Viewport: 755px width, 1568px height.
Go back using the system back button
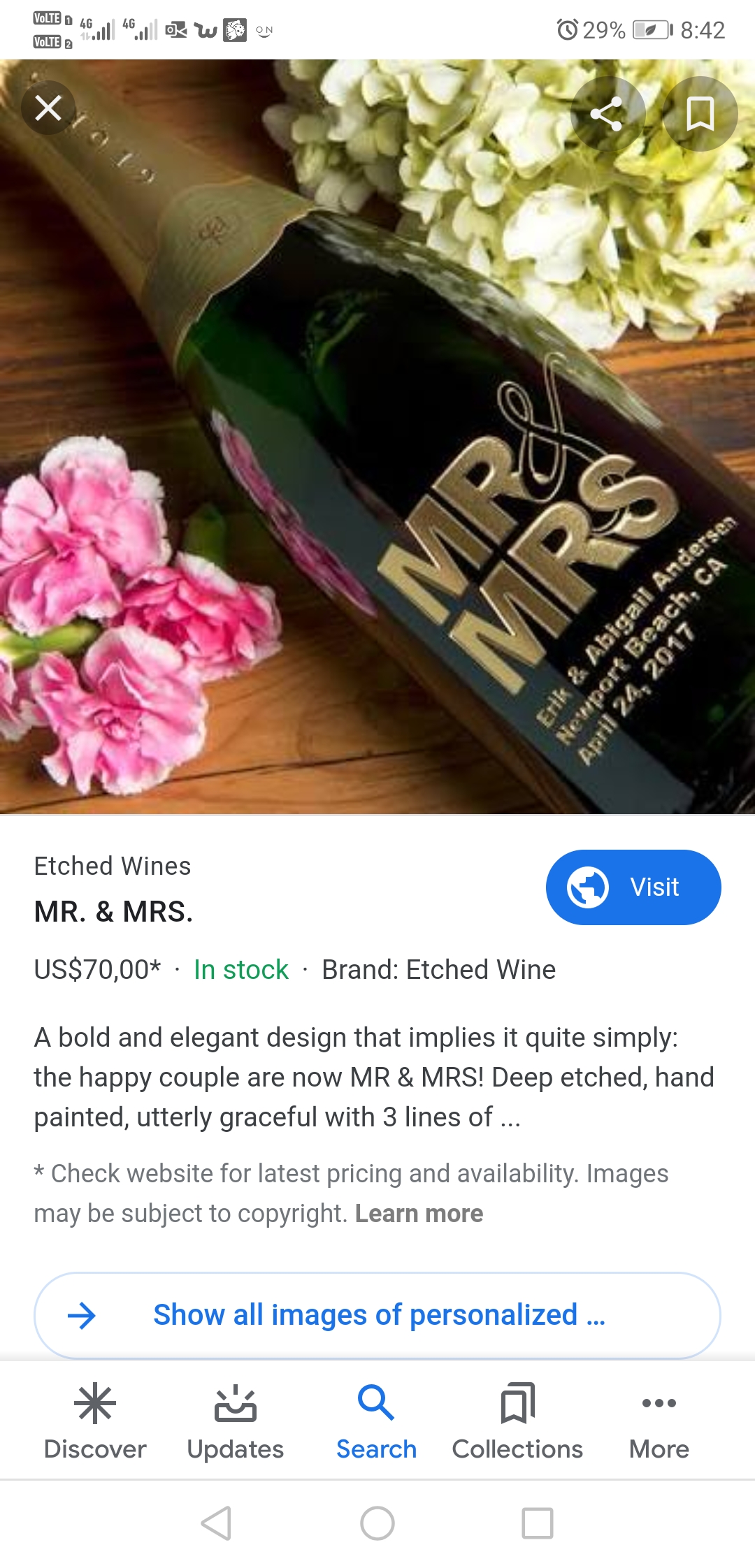[216, 1523]
